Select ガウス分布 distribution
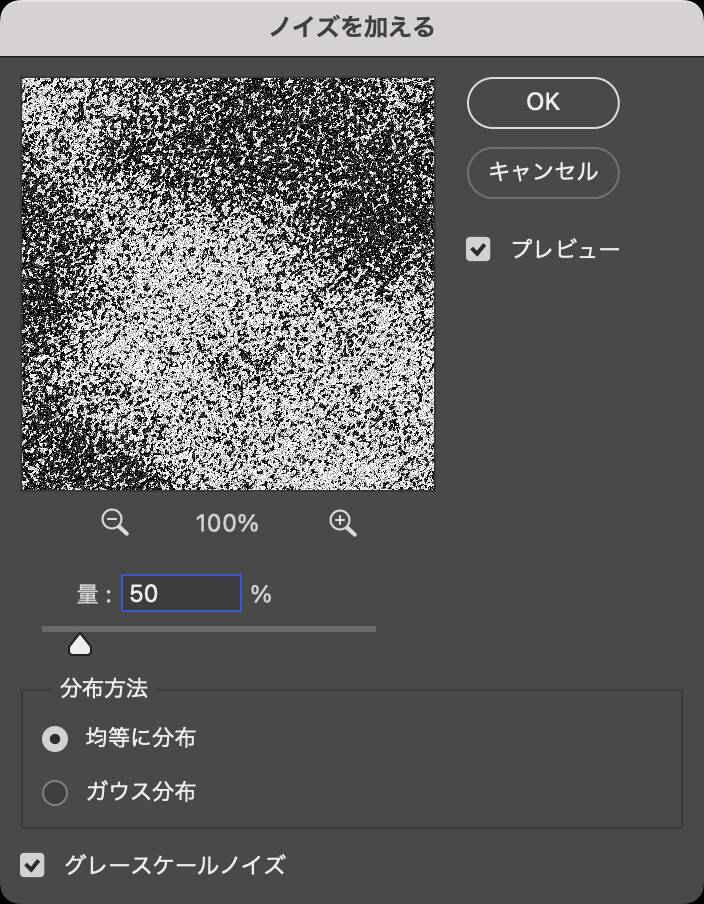The image size is (704, 904). click(x=55, y=793)
